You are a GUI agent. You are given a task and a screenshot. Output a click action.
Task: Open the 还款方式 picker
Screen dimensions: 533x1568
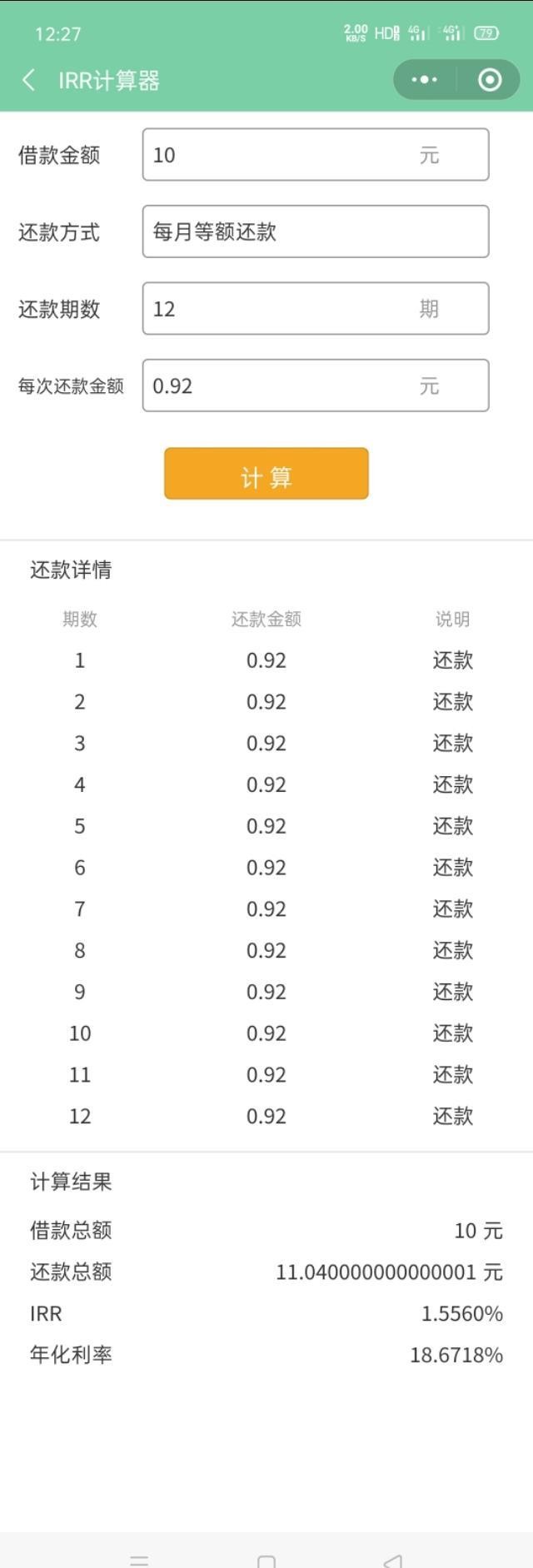[315, 231]
